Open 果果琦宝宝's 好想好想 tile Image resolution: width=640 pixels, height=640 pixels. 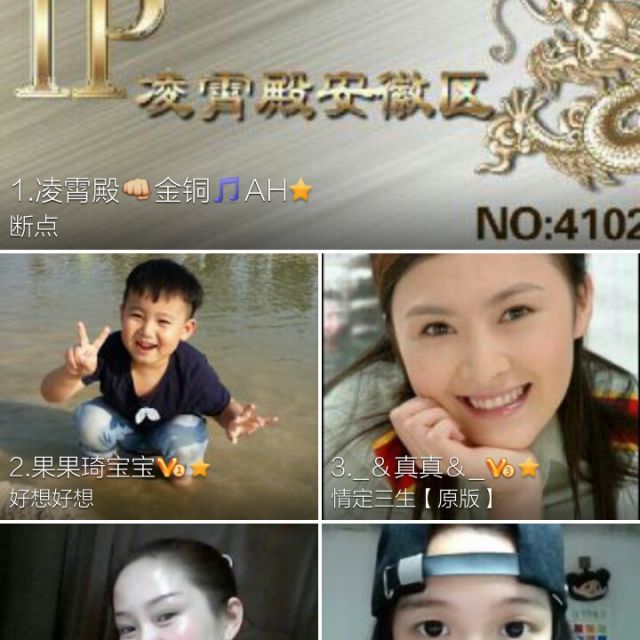[160, 385]
